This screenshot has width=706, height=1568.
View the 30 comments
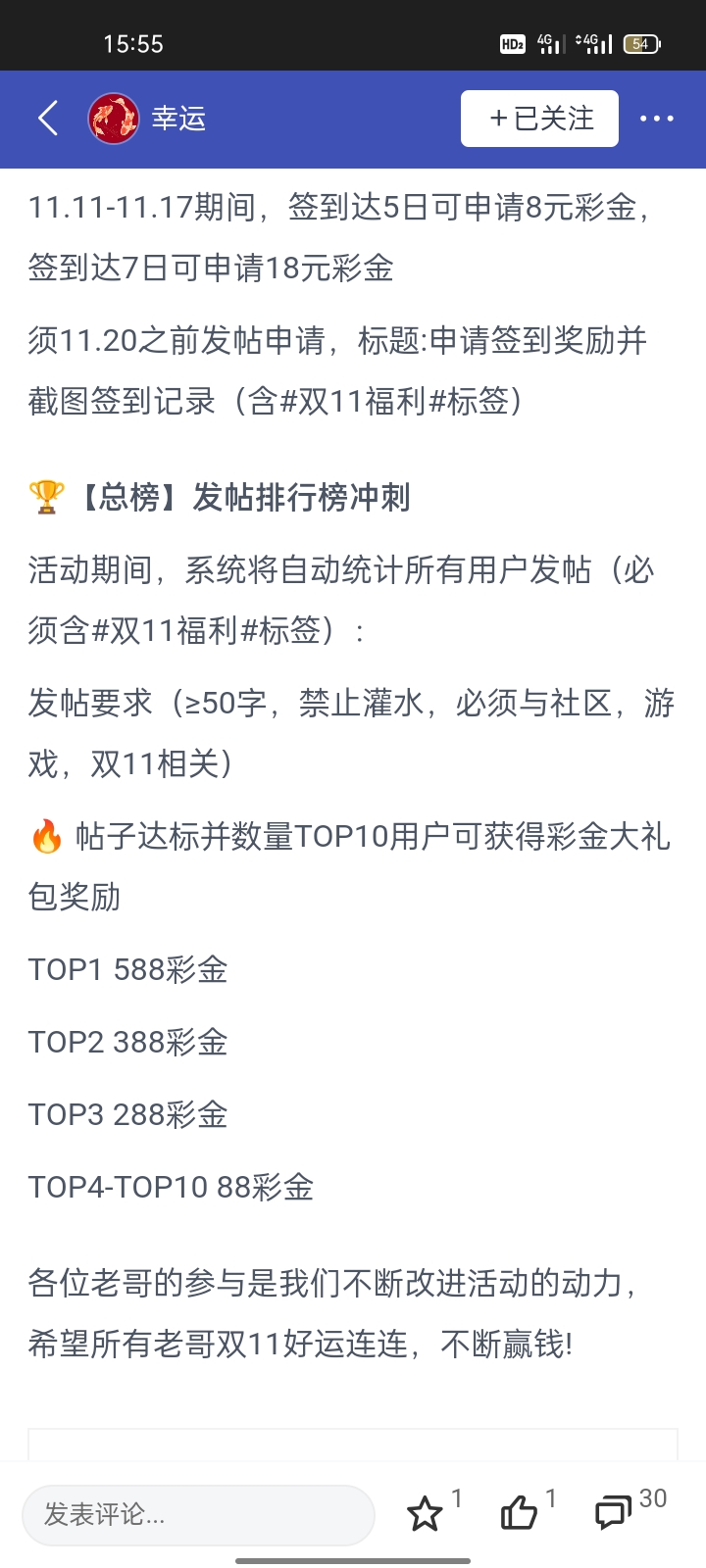[615, 1513]
